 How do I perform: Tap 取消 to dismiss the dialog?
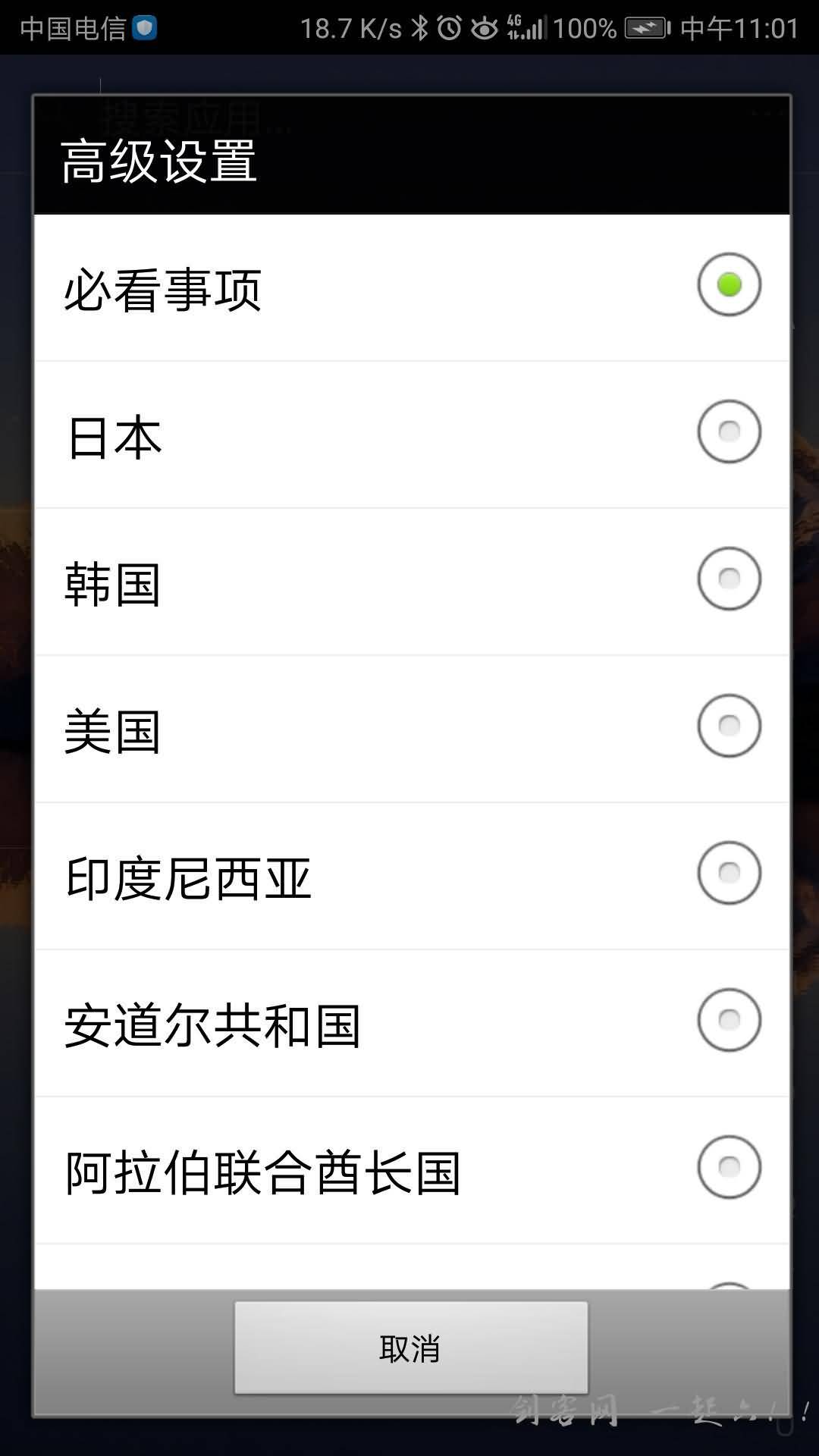(411, 1348)
